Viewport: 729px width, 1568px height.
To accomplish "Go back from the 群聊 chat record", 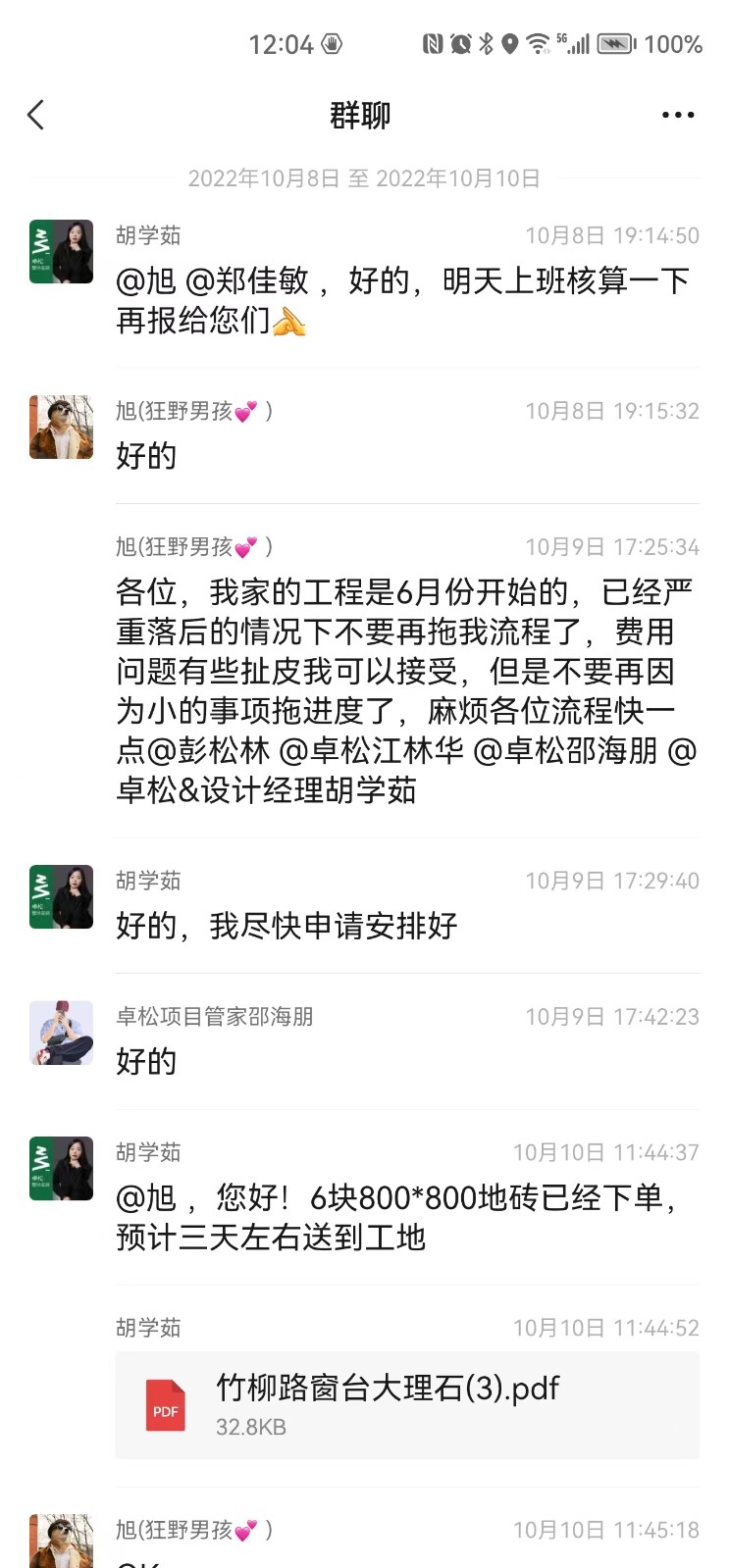I will (x=36, y=115).
